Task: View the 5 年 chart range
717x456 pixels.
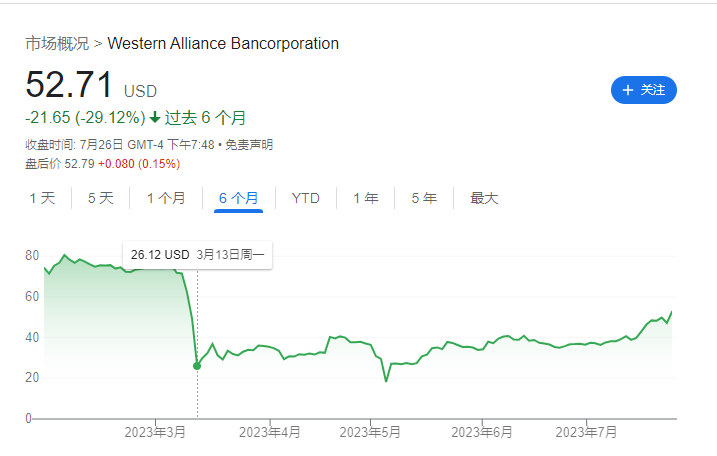Action: (424, 198)
